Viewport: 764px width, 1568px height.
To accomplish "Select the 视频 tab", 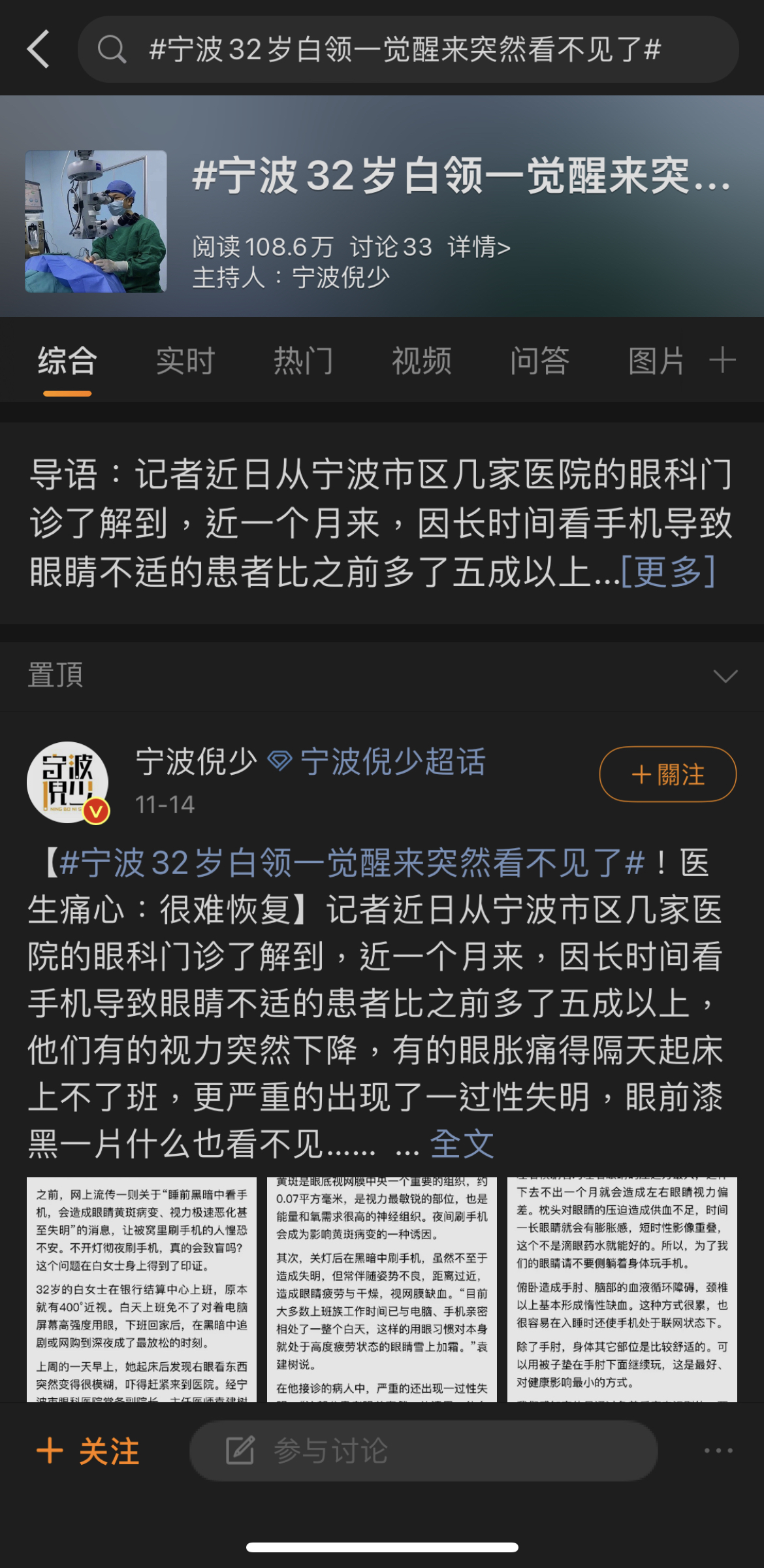I will tap(422, 361).
